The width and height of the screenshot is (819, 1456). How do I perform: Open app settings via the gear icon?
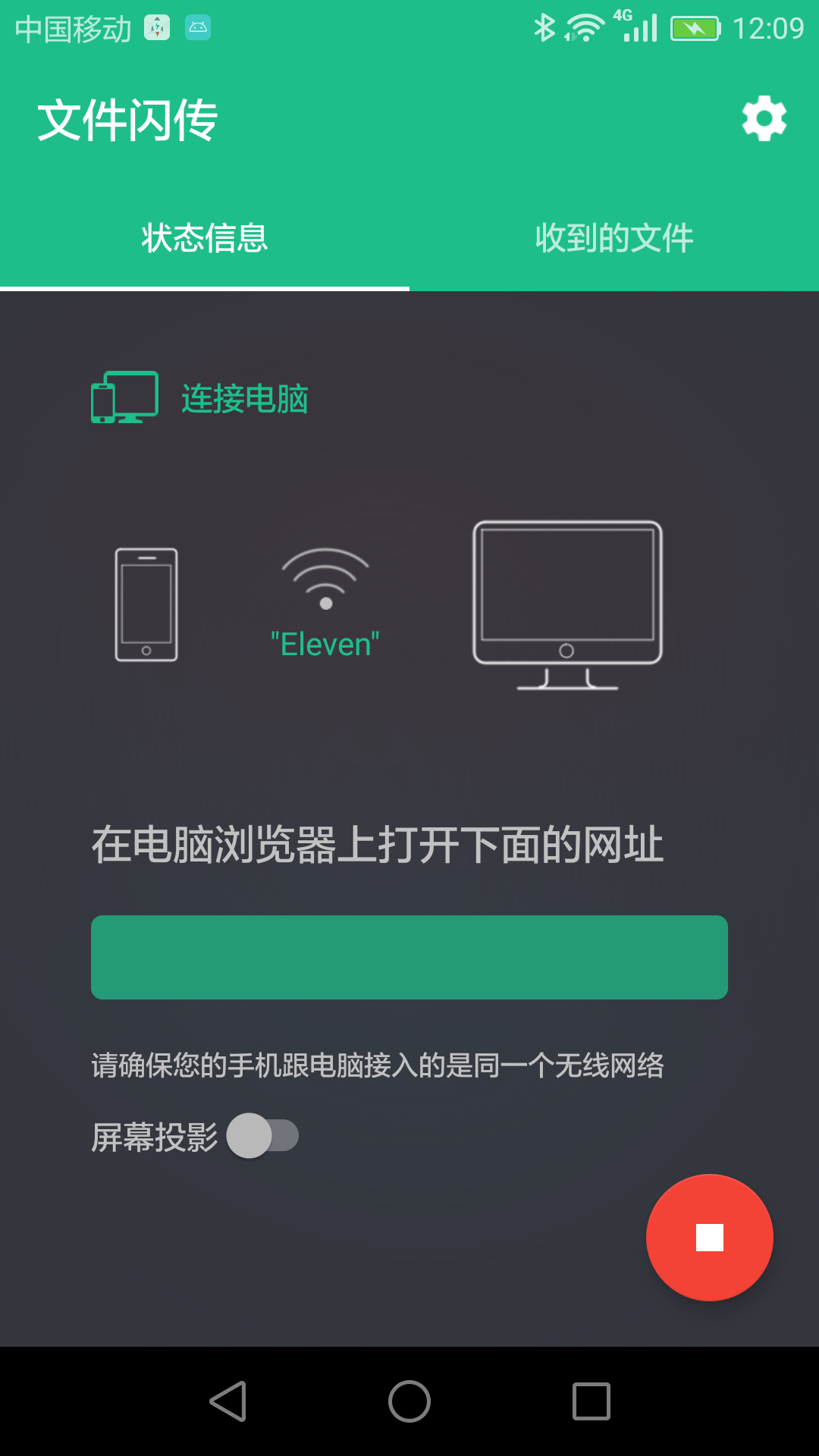click(763, 119)
